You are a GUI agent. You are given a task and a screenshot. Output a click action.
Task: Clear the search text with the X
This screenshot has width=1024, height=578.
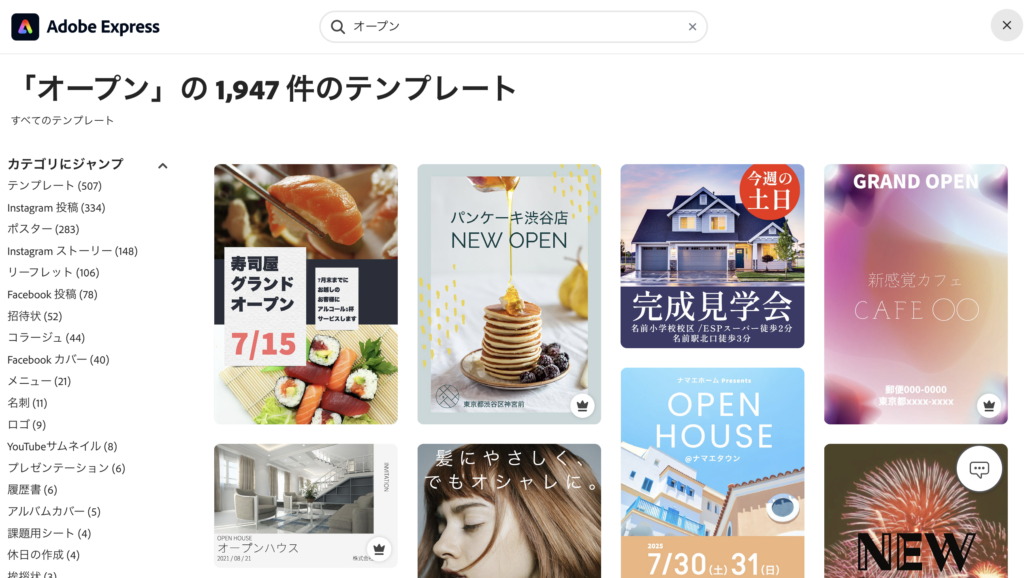click(x=692, y=27)
